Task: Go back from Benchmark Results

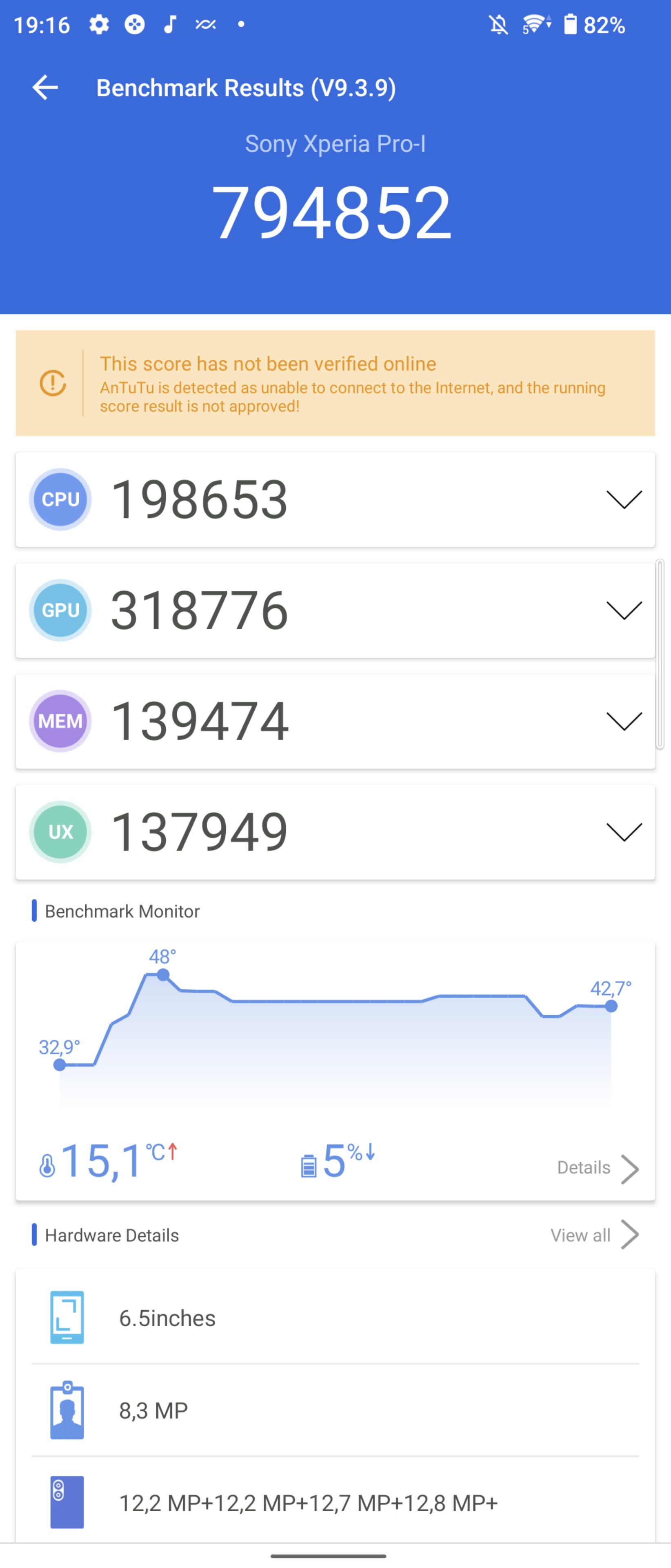Action: pos(45,88)
